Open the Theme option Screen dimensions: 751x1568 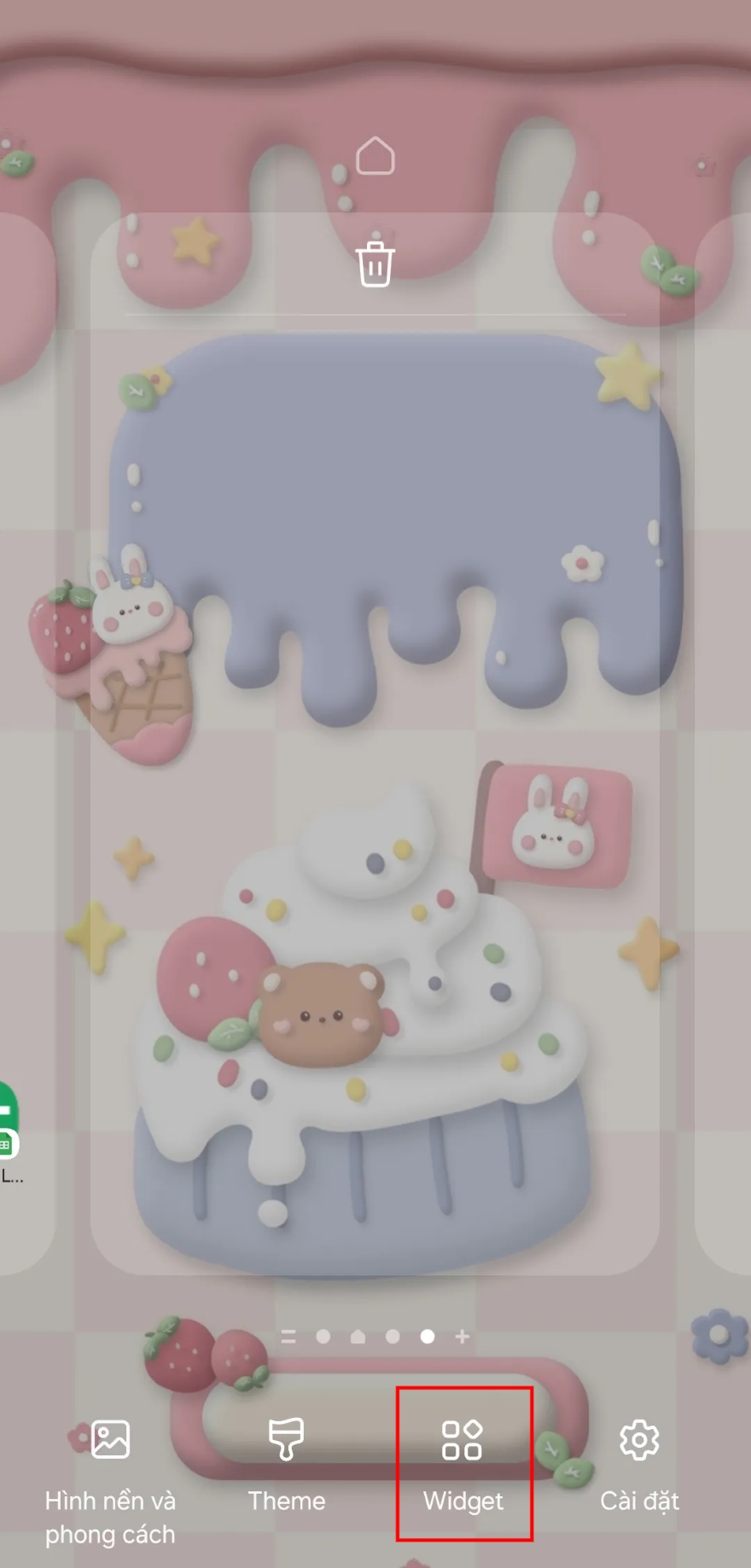287,1466
